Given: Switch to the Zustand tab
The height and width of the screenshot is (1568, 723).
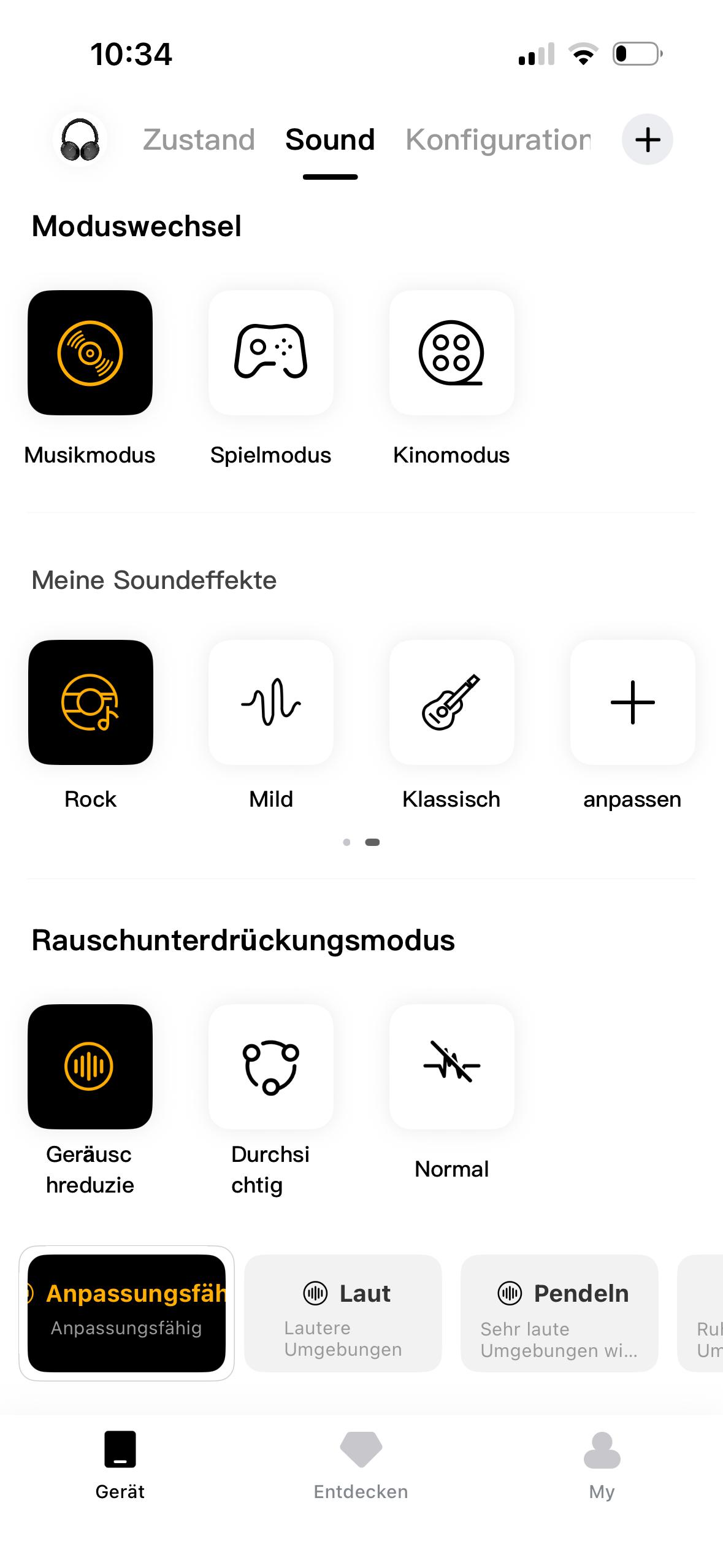Looking at the screenshot, I should tap(199, 140).
